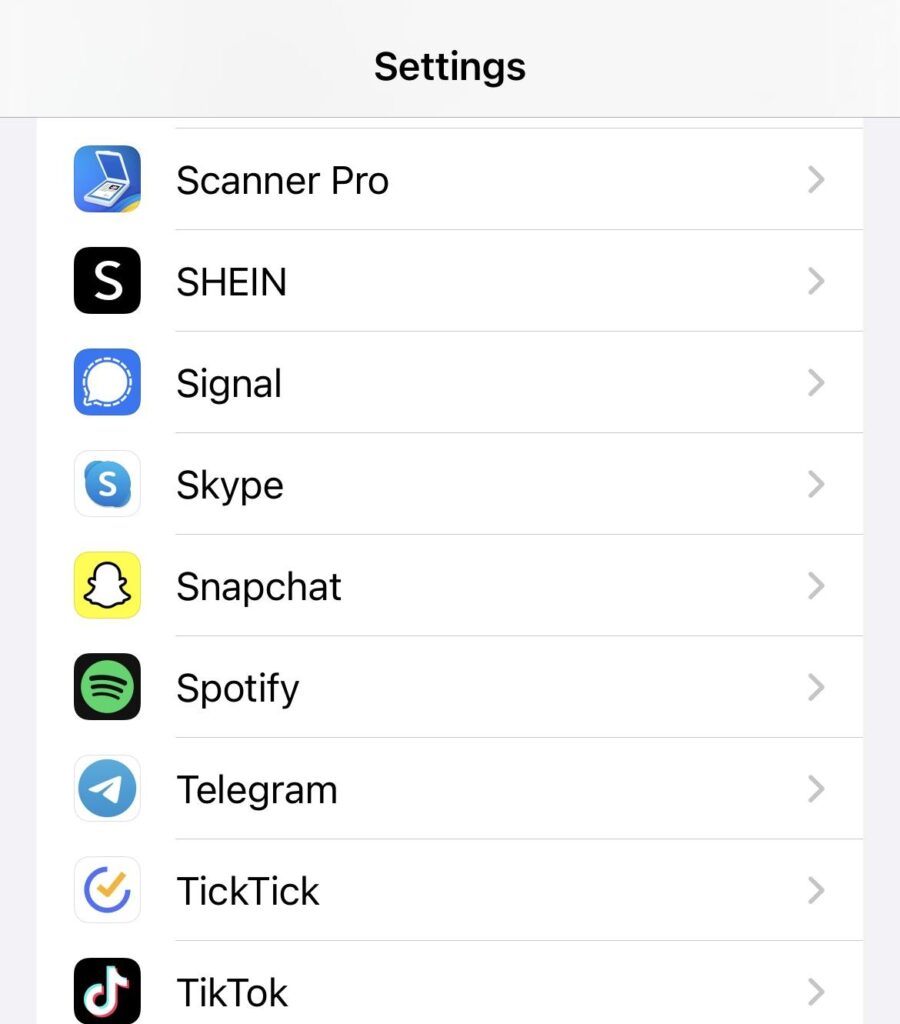This screenshot has width=900, height=1024.
Task: Open Snapchat settings row
Action: [450, 586]
